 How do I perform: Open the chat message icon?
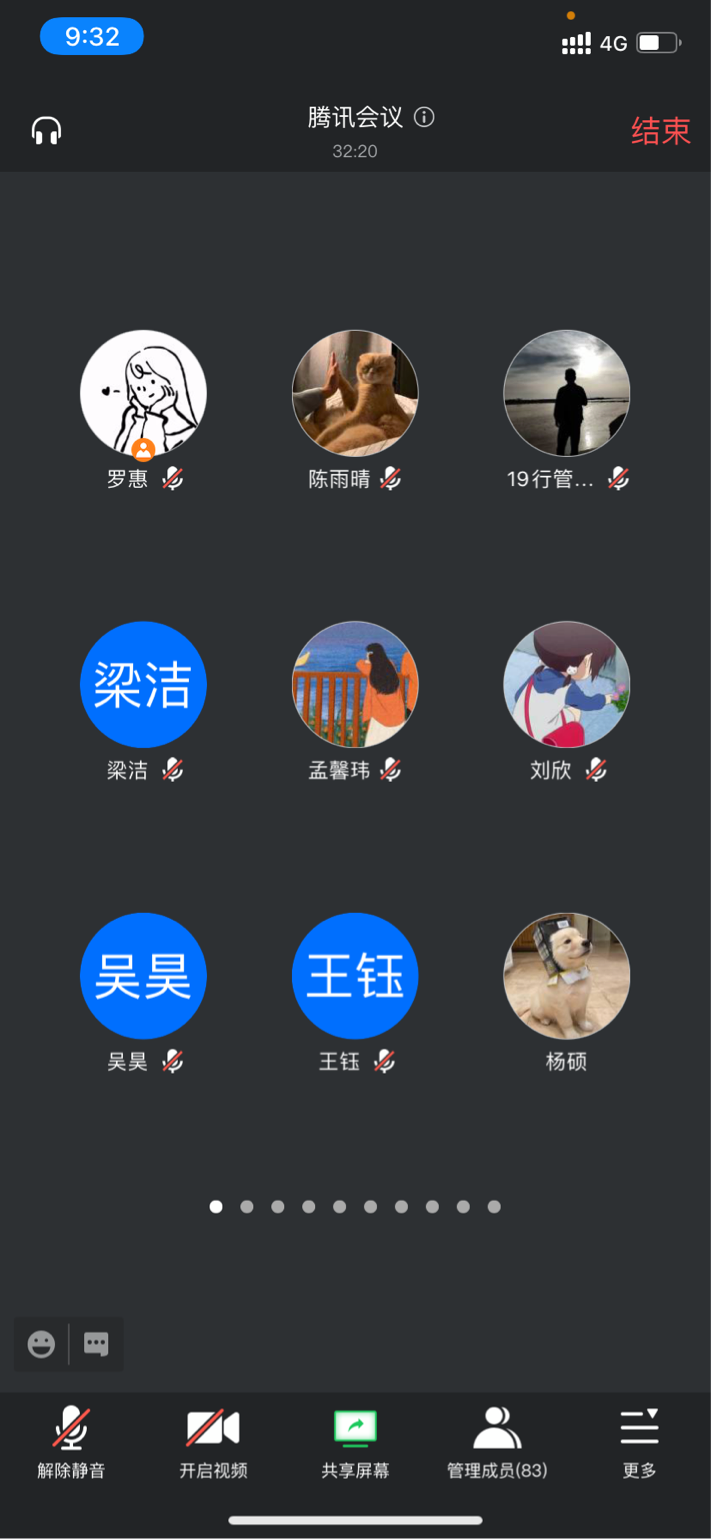click(x=96, y=1344)
